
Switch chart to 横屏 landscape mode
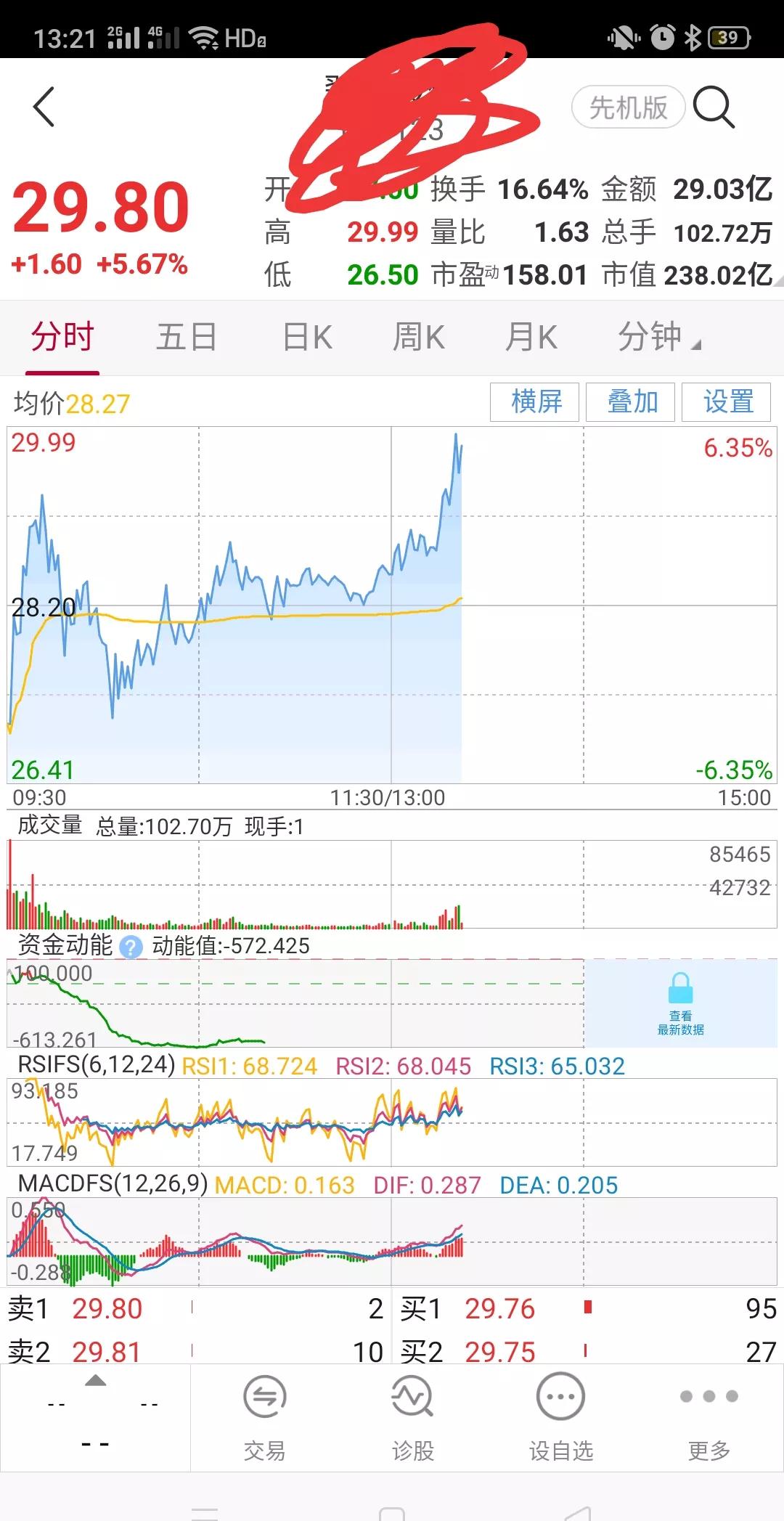pos(535,402)
